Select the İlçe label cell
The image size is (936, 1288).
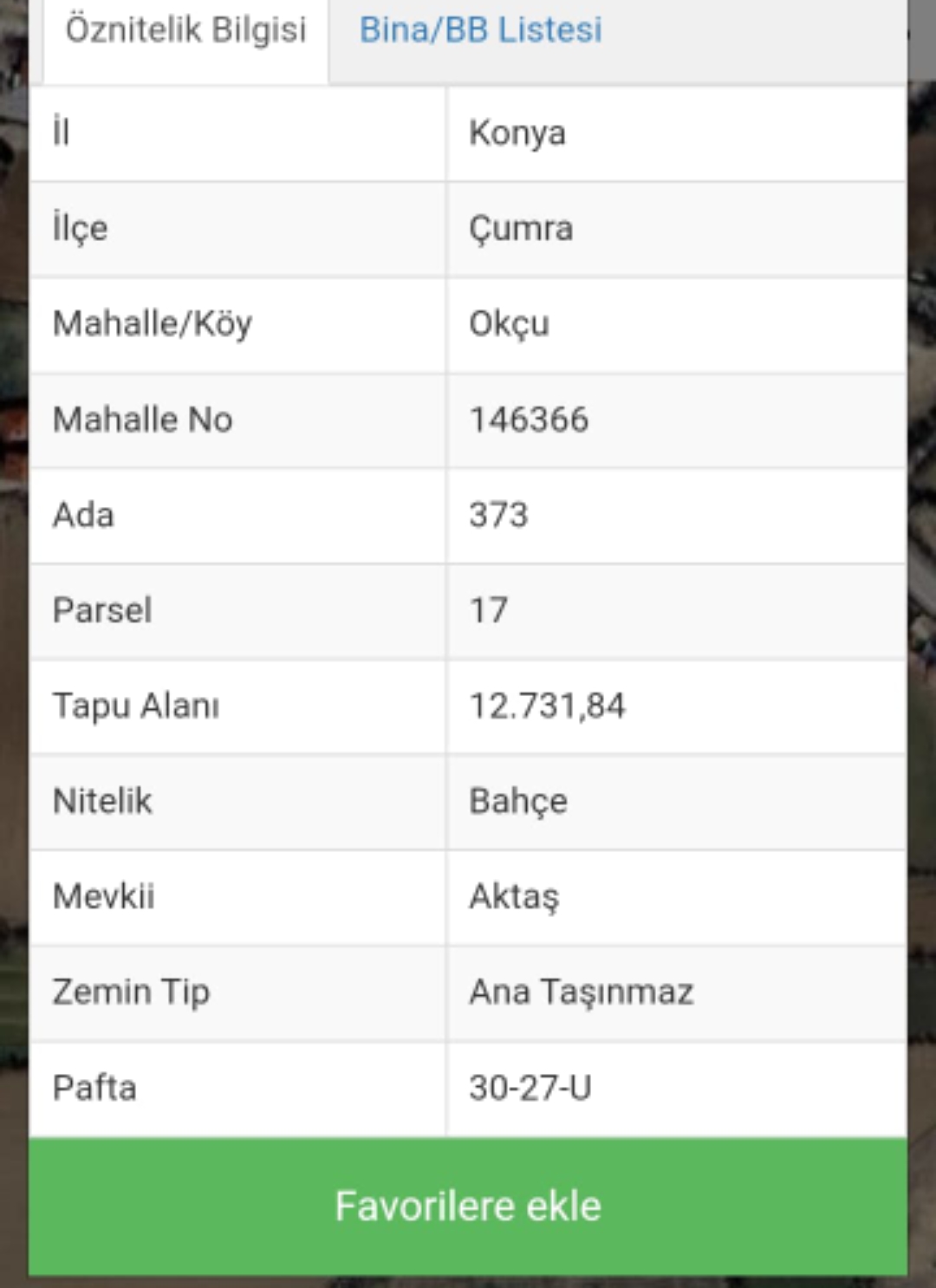(234, 229)
